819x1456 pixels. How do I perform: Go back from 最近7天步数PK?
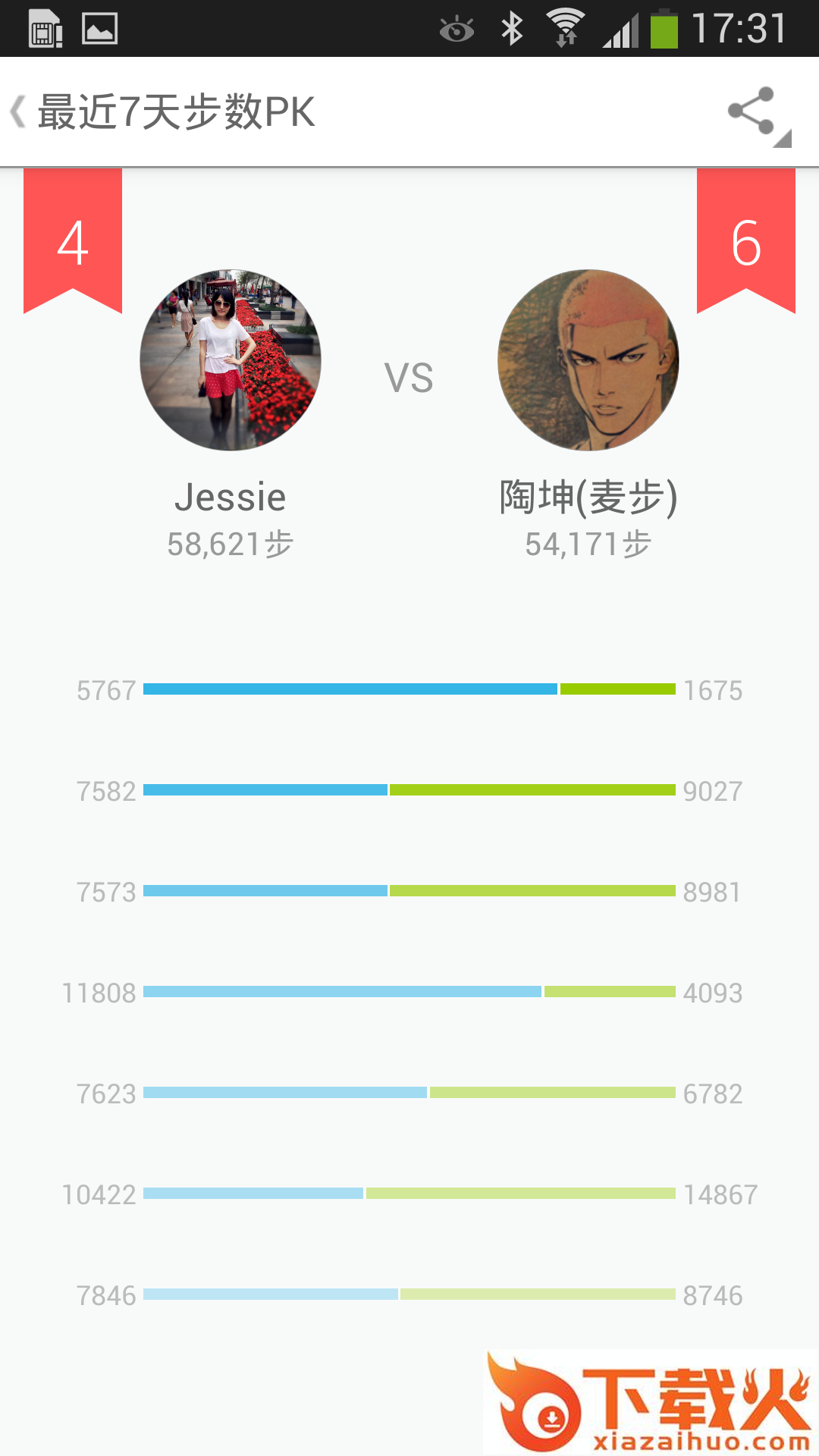[x=20, y=112]
